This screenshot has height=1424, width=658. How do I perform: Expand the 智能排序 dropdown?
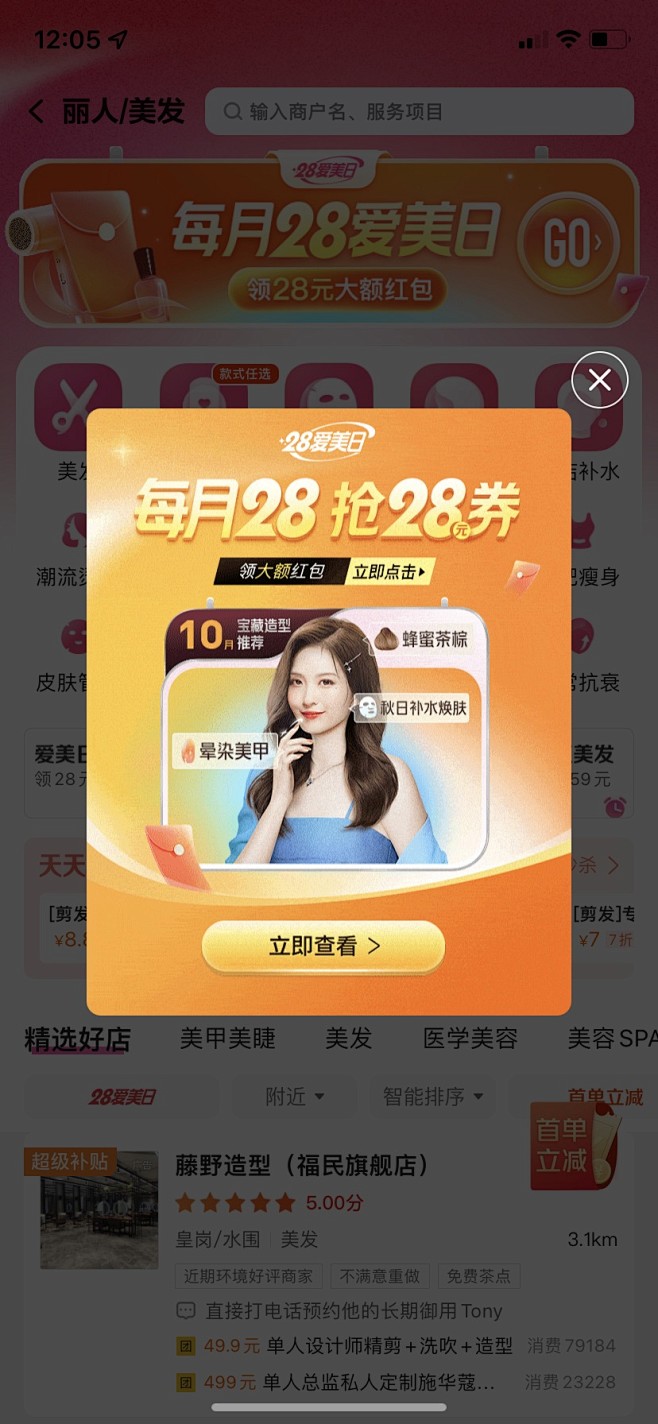point(433,1097)
